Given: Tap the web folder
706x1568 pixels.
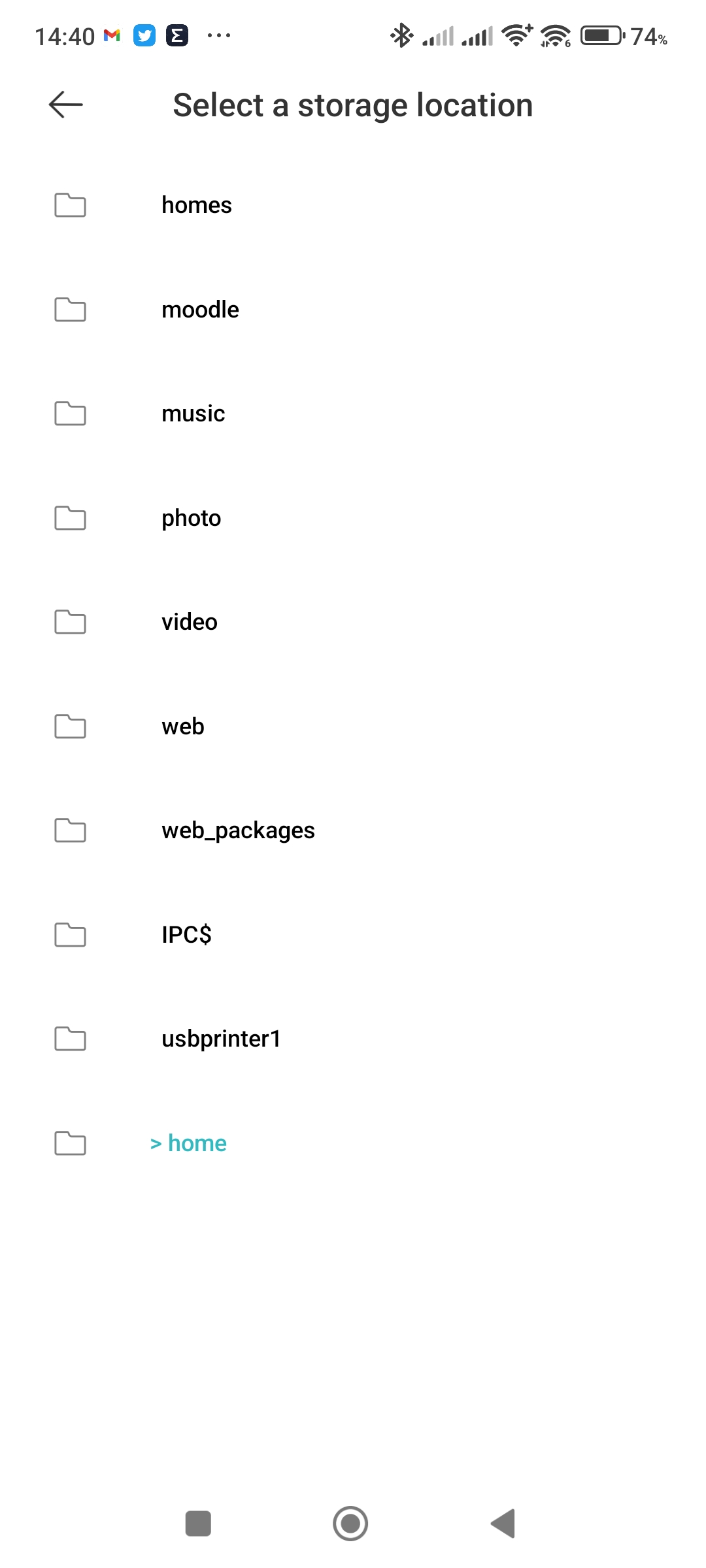Looking at the screenshot, I should point(183,727).
